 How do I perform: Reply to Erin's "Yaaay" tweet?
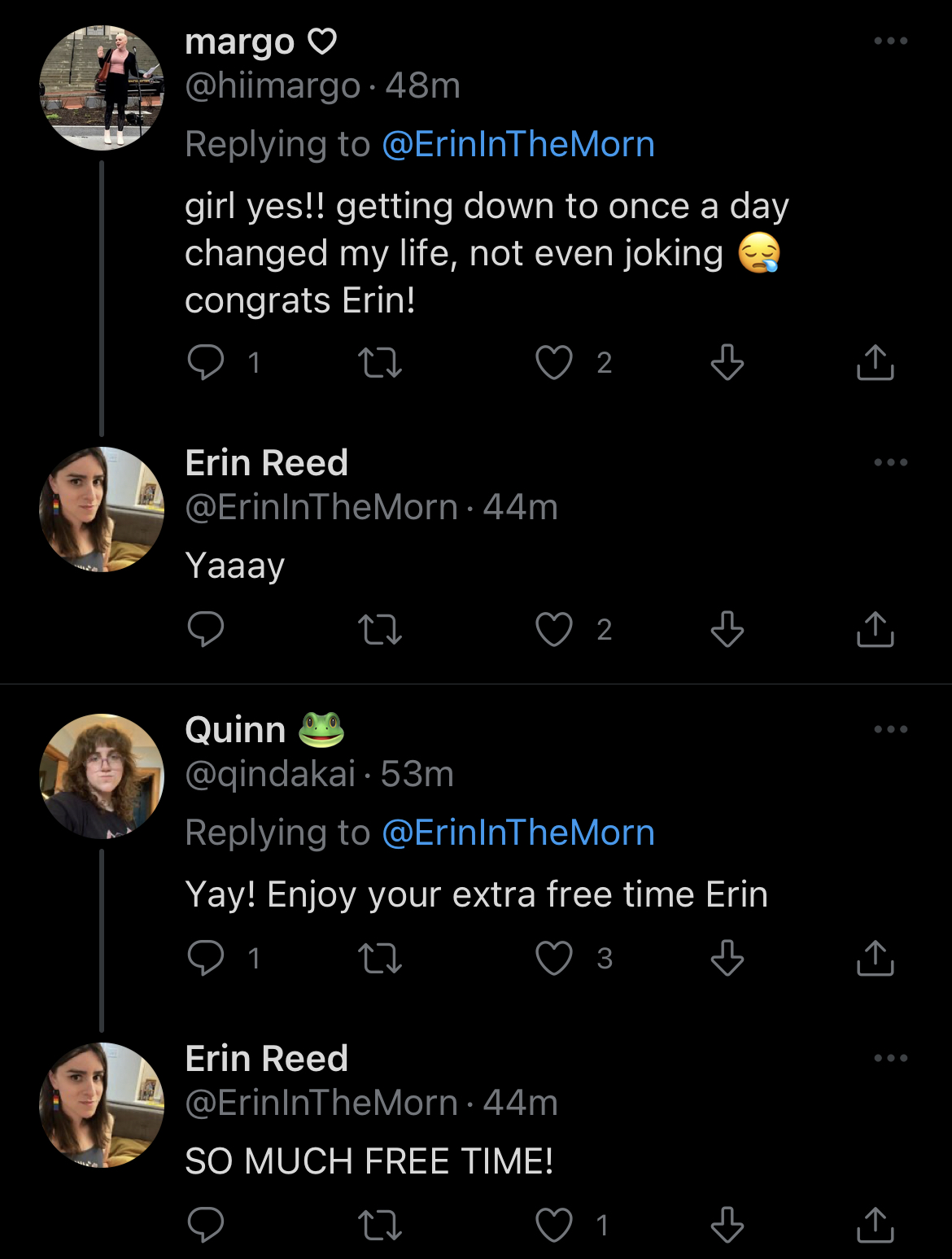pos(205,629)
